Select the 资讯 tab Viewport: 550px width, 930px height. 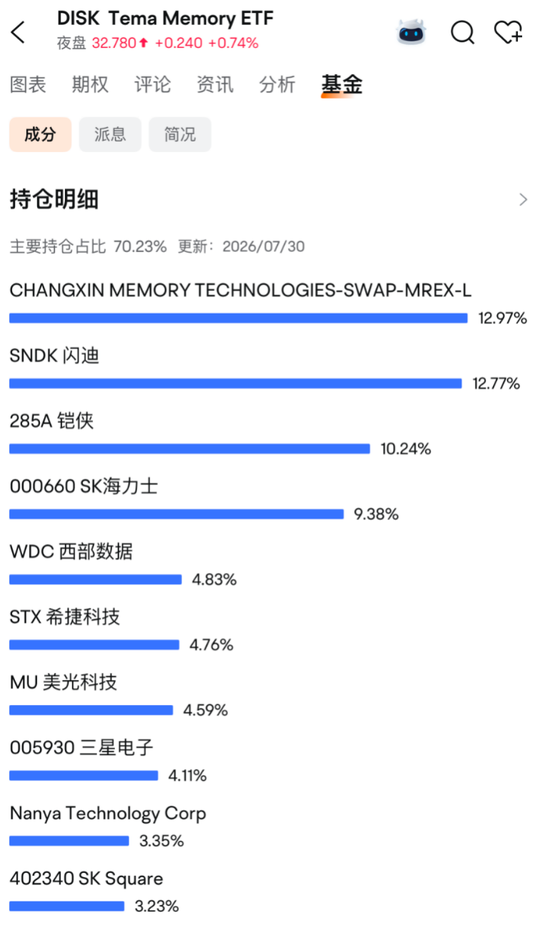pyautogui.click(x=215, y=85)
